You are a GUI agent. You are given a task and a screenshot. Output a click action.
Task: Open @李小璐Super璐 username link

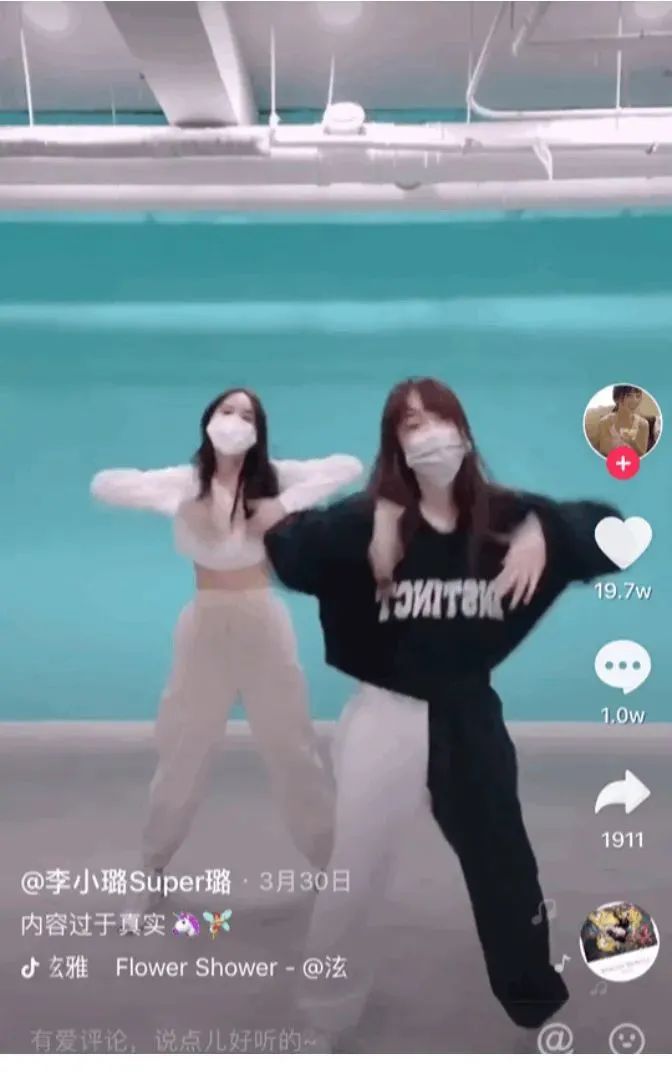[126, 881]
